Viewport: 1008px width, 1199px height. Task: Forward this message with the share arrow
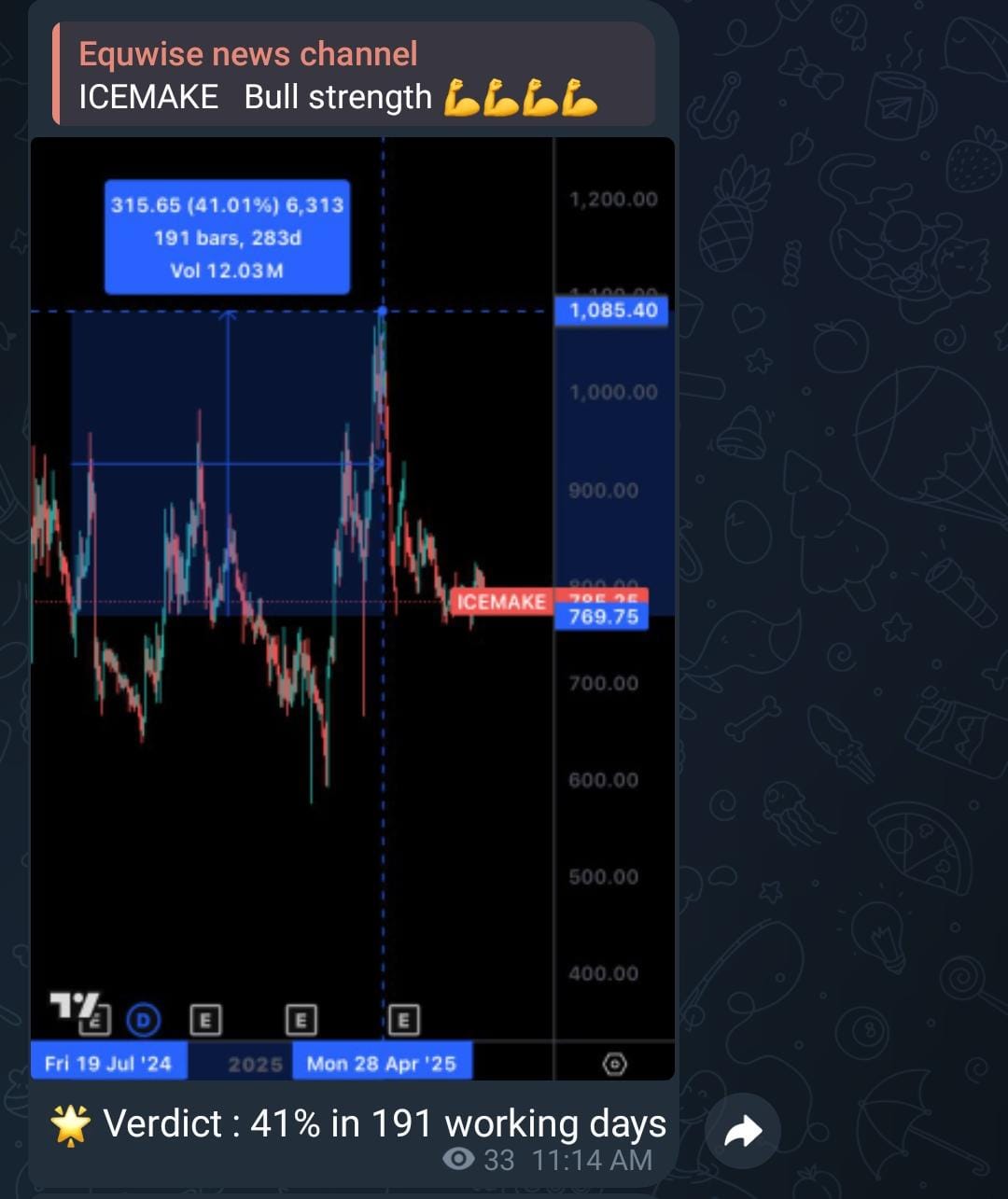click(743, 1133)
